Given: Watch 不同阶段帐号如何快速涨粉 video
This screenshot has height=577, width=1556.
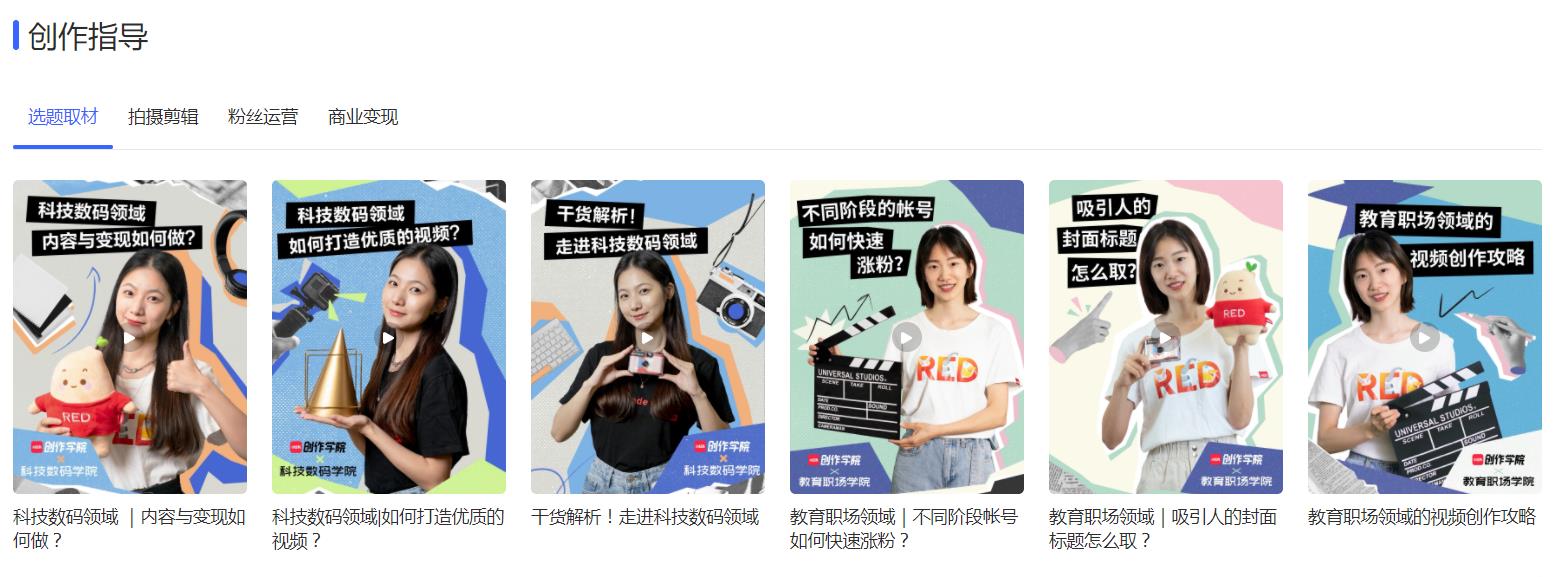Looking at the screenshot, I should pyautogui.click(x=907, y=337).
